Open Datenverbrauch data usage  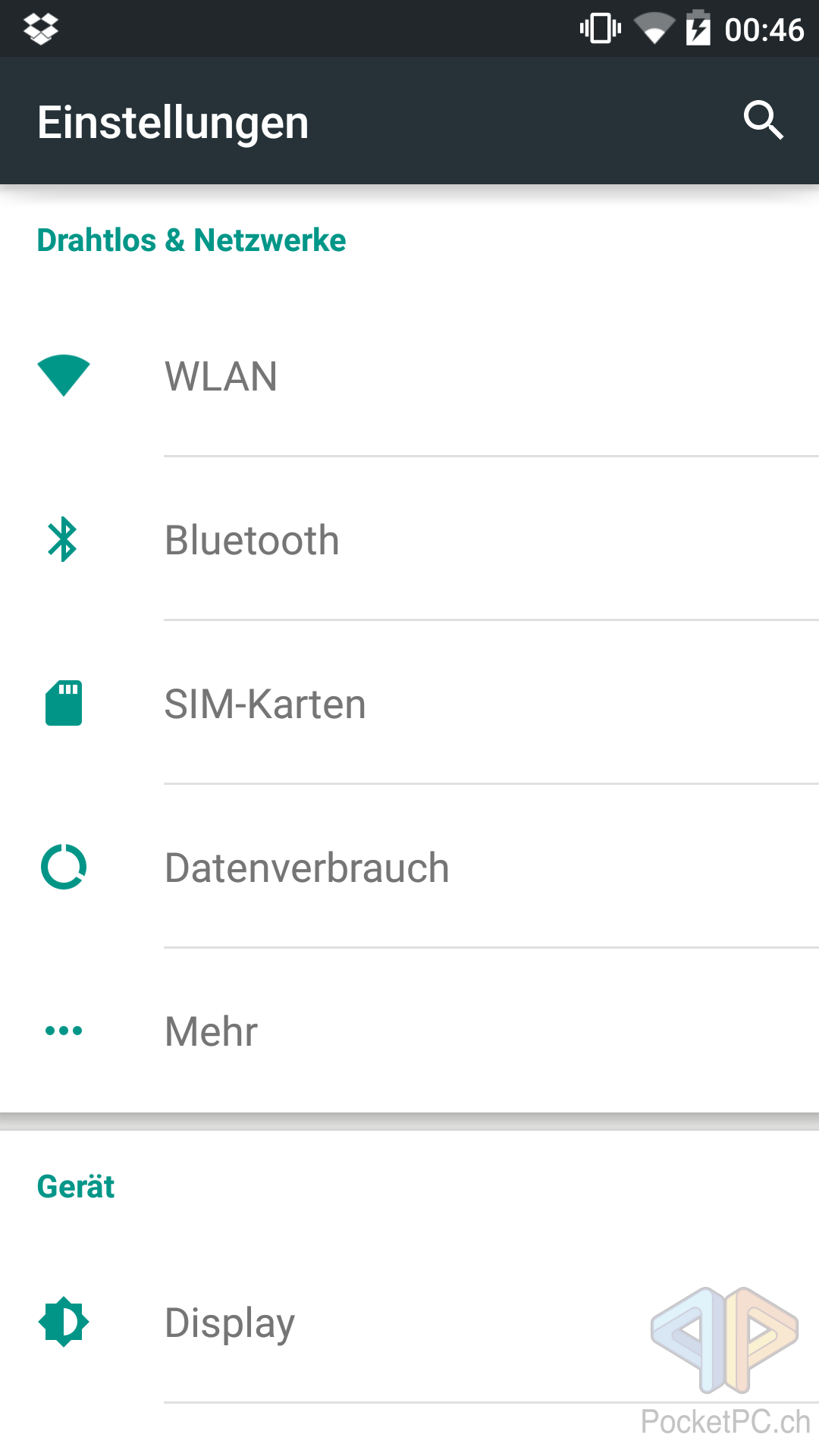point(409,867)
